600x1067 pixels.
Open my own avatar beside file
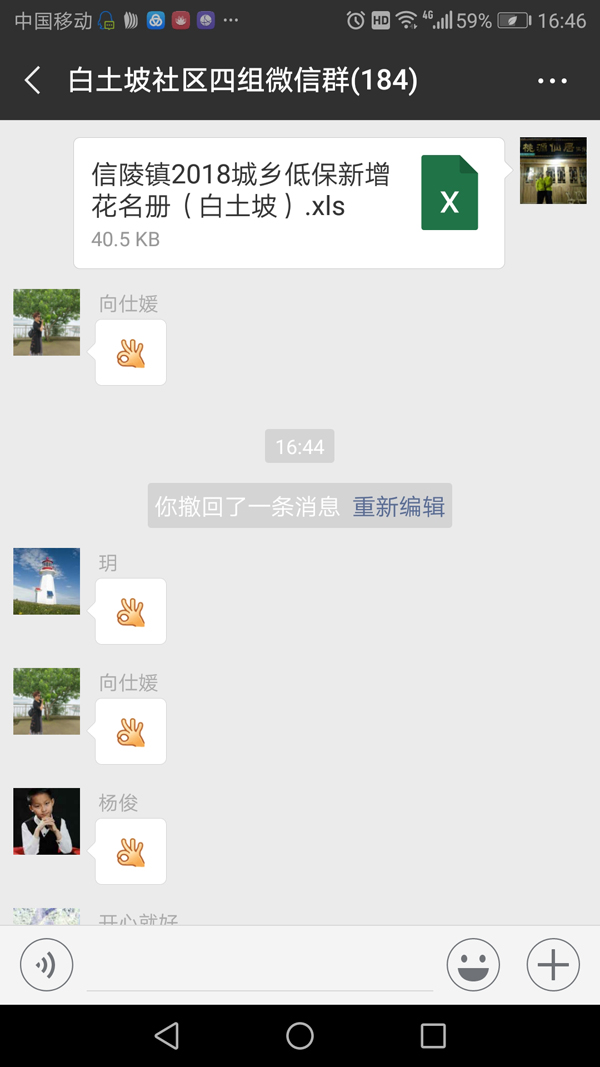tap(553, 171)
